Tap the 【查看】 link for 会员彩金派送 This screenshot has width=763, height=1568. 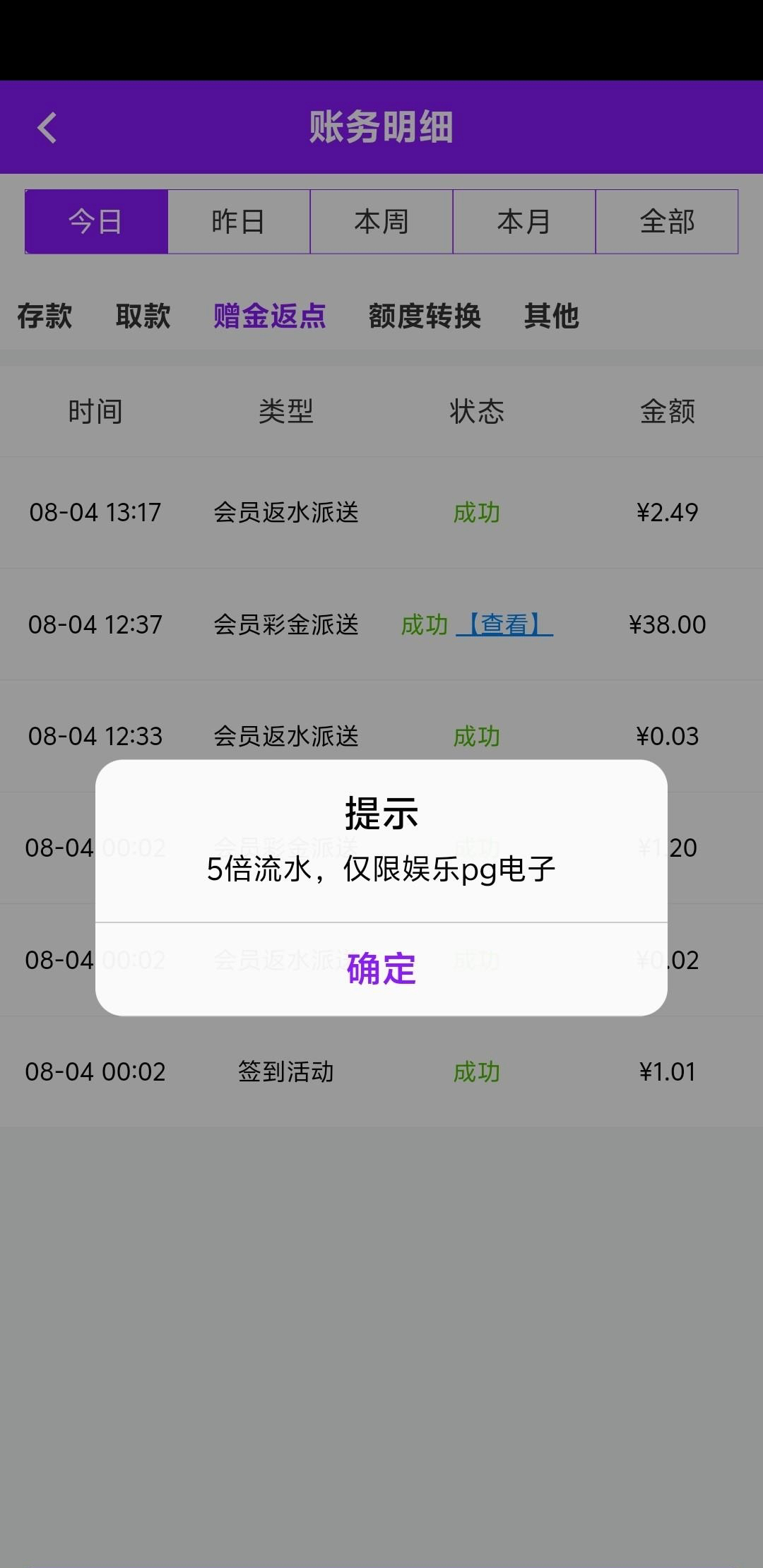(x=504, y=624)
